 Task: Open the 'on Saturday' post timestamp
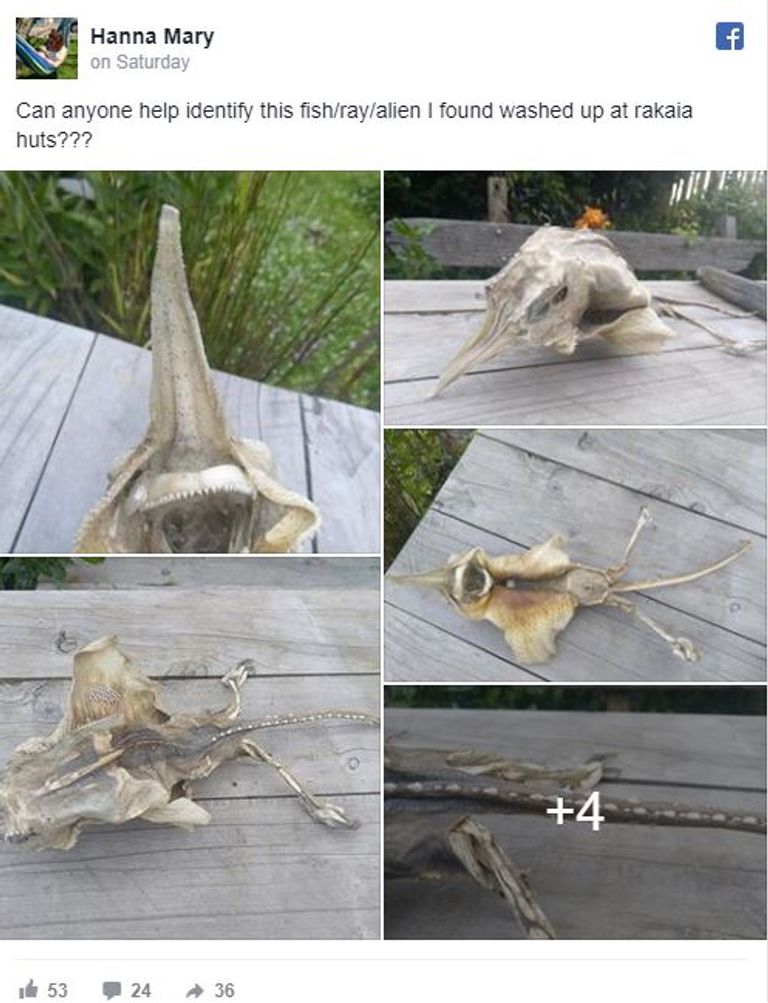pyautogui.click(x=139, y=62)
